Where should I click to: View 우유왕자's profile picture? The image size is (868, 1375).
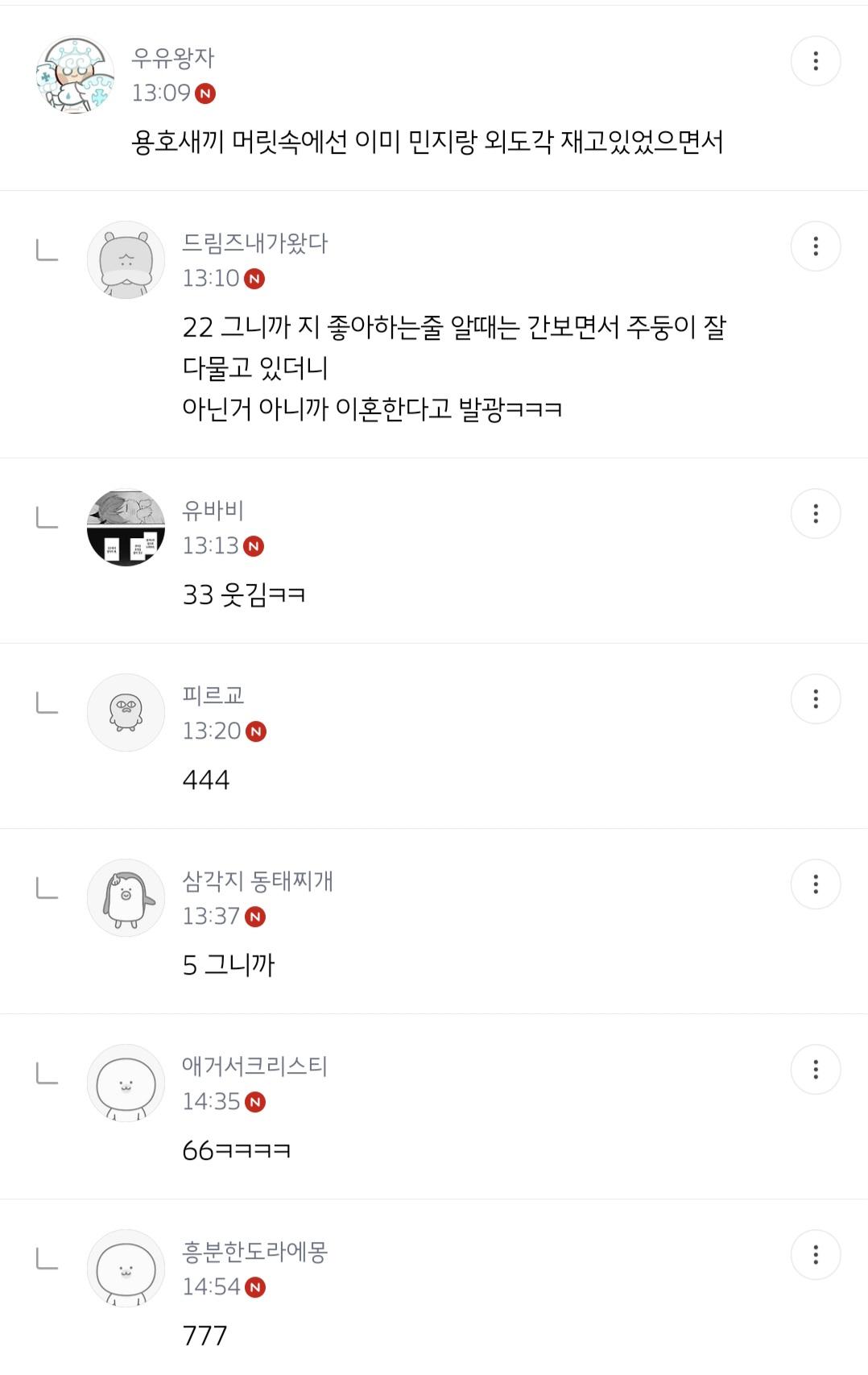click(76, 75)
